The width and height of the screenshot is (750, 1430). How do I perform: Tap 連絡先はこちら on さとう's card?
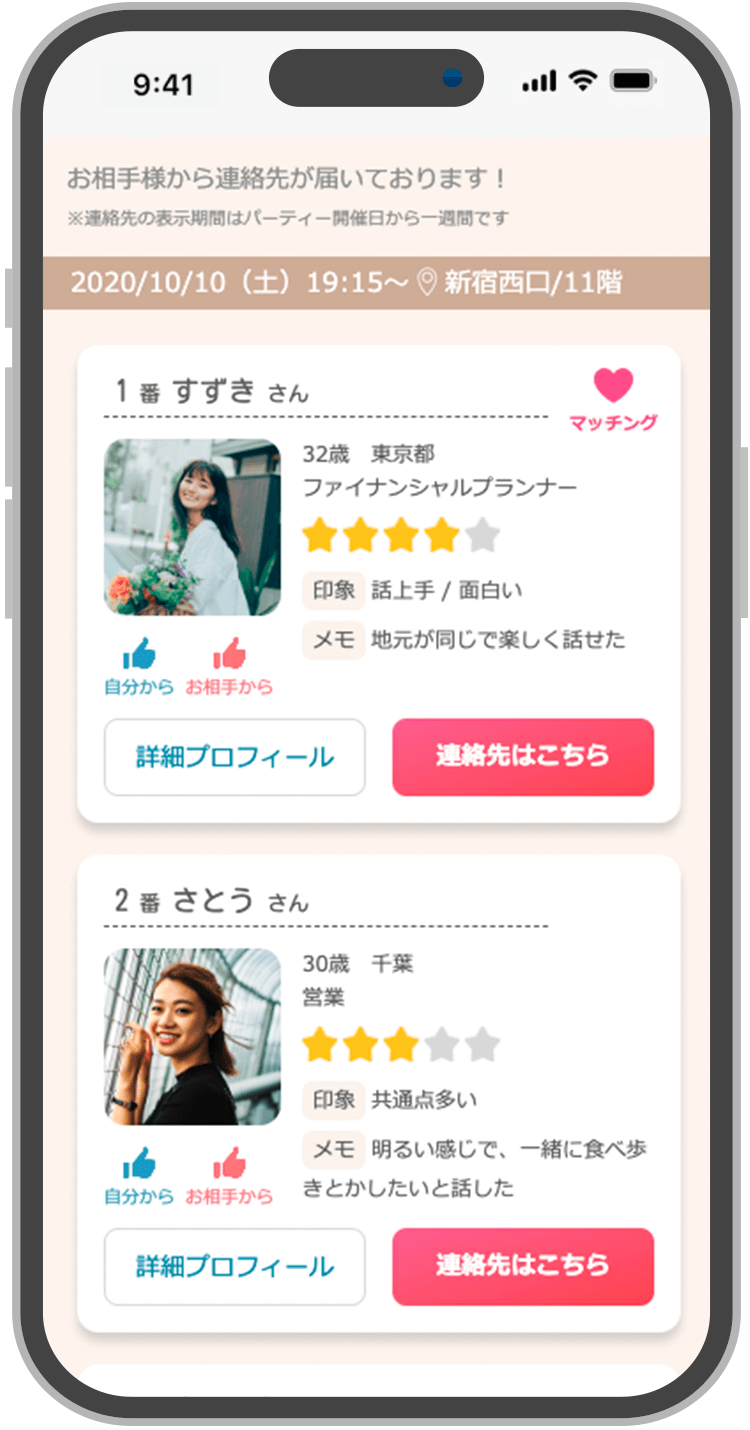pos(523,1267)
